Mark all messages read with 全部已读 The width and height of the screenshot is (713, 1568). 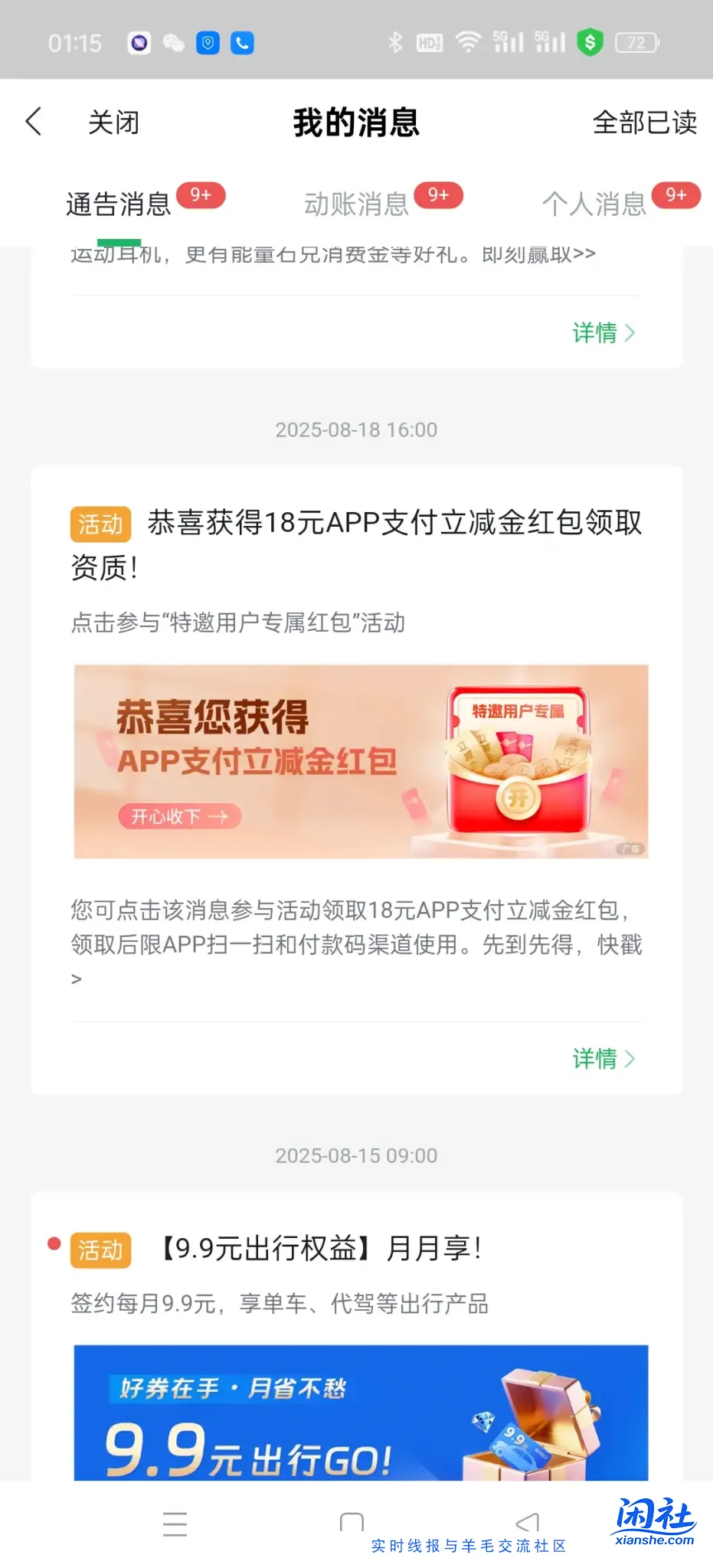(644, 122)
